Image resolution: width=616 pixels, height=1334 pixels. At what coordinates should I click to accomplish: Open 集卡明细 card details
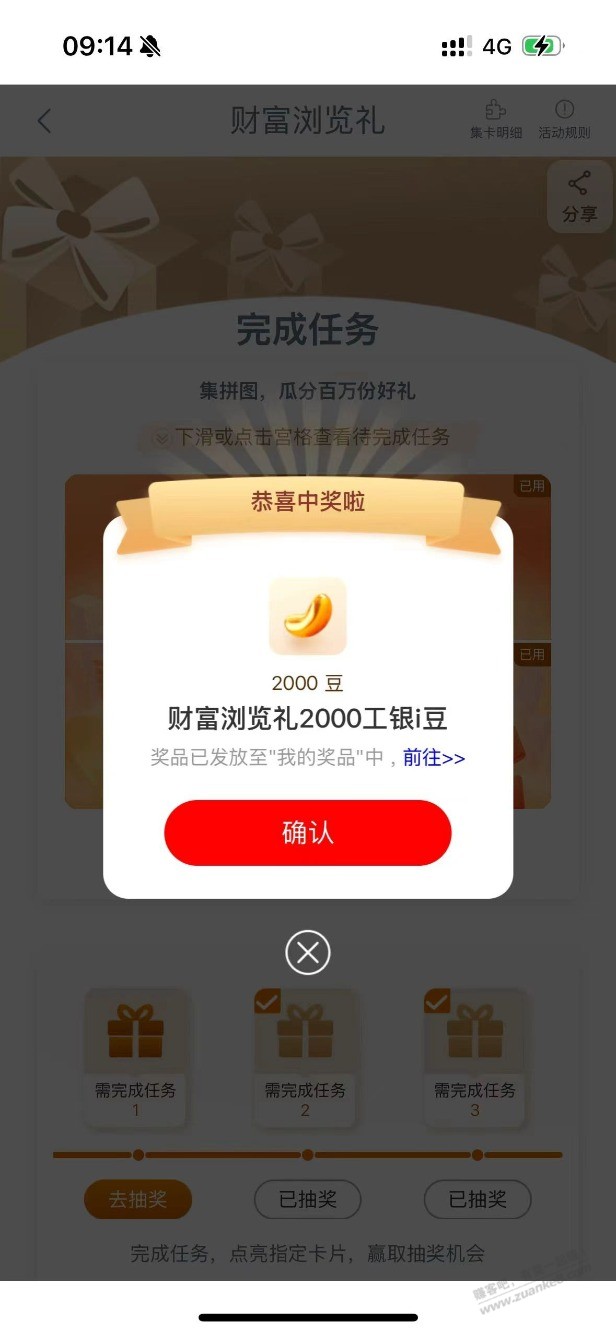pyautogui.click(x=496, y=120)
